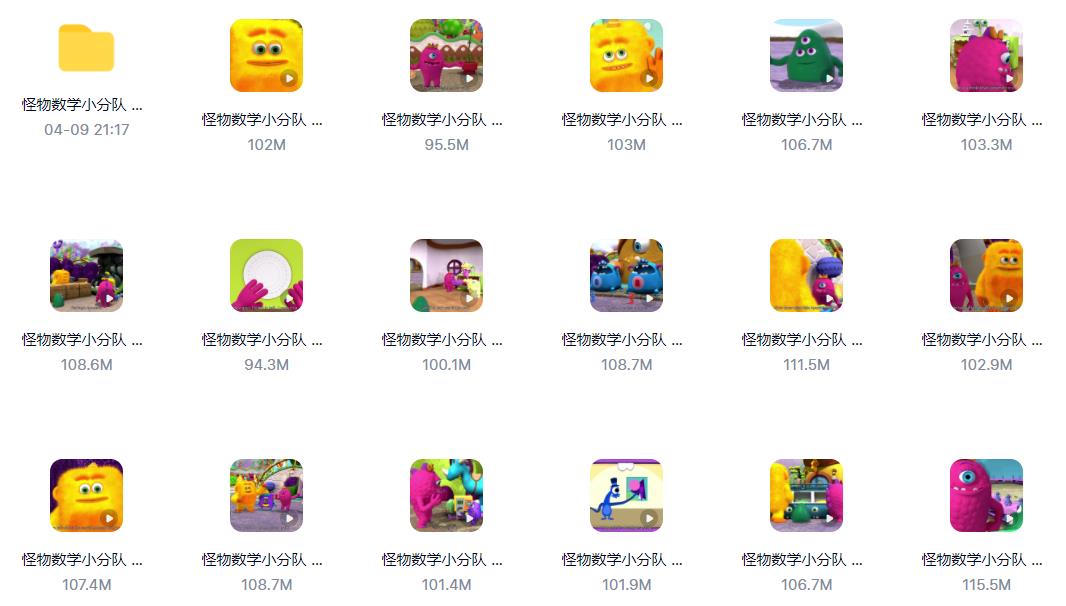The height and width of the screenshot is (606, 1066).
Task: Open the 111.5M video
Action: [x=806, y=276]
